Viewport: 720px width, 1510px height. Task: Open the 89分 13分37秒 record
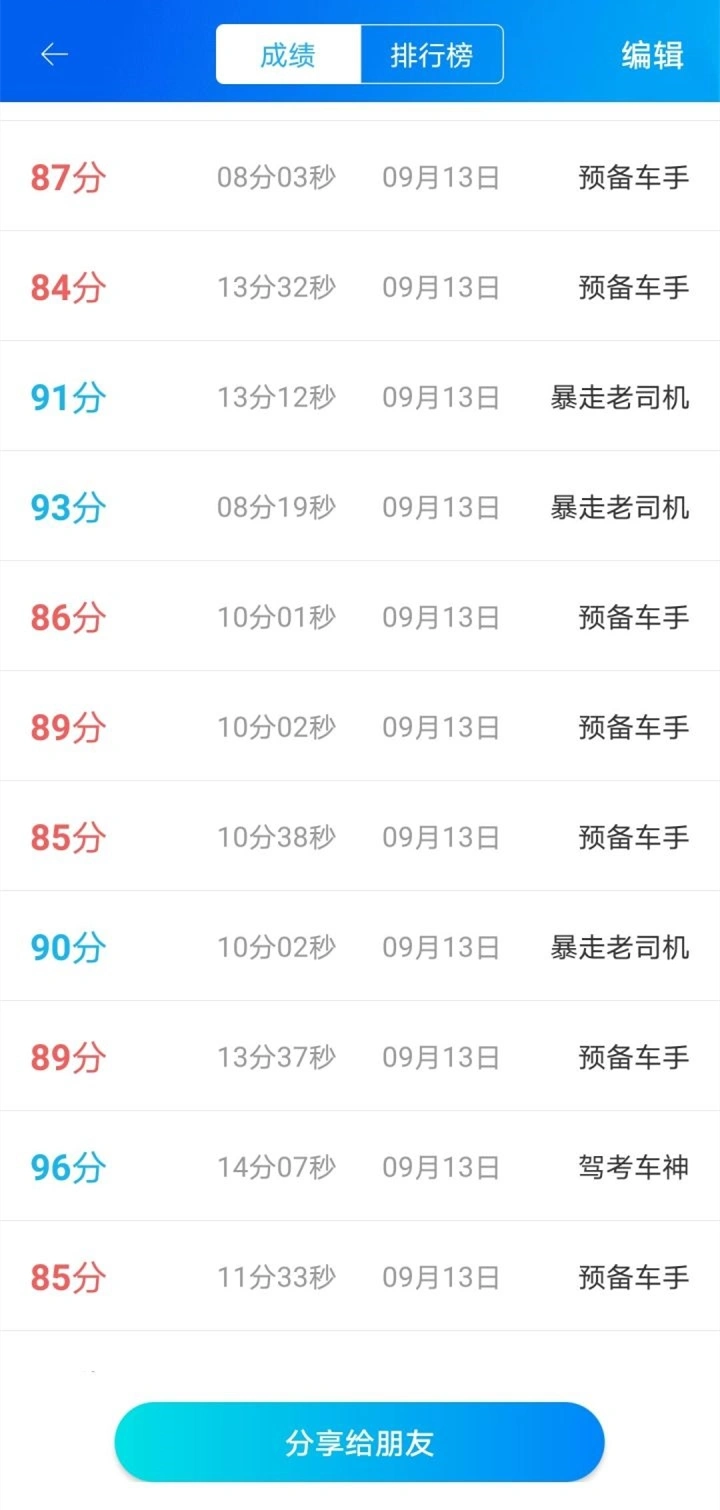point(360,1056)
